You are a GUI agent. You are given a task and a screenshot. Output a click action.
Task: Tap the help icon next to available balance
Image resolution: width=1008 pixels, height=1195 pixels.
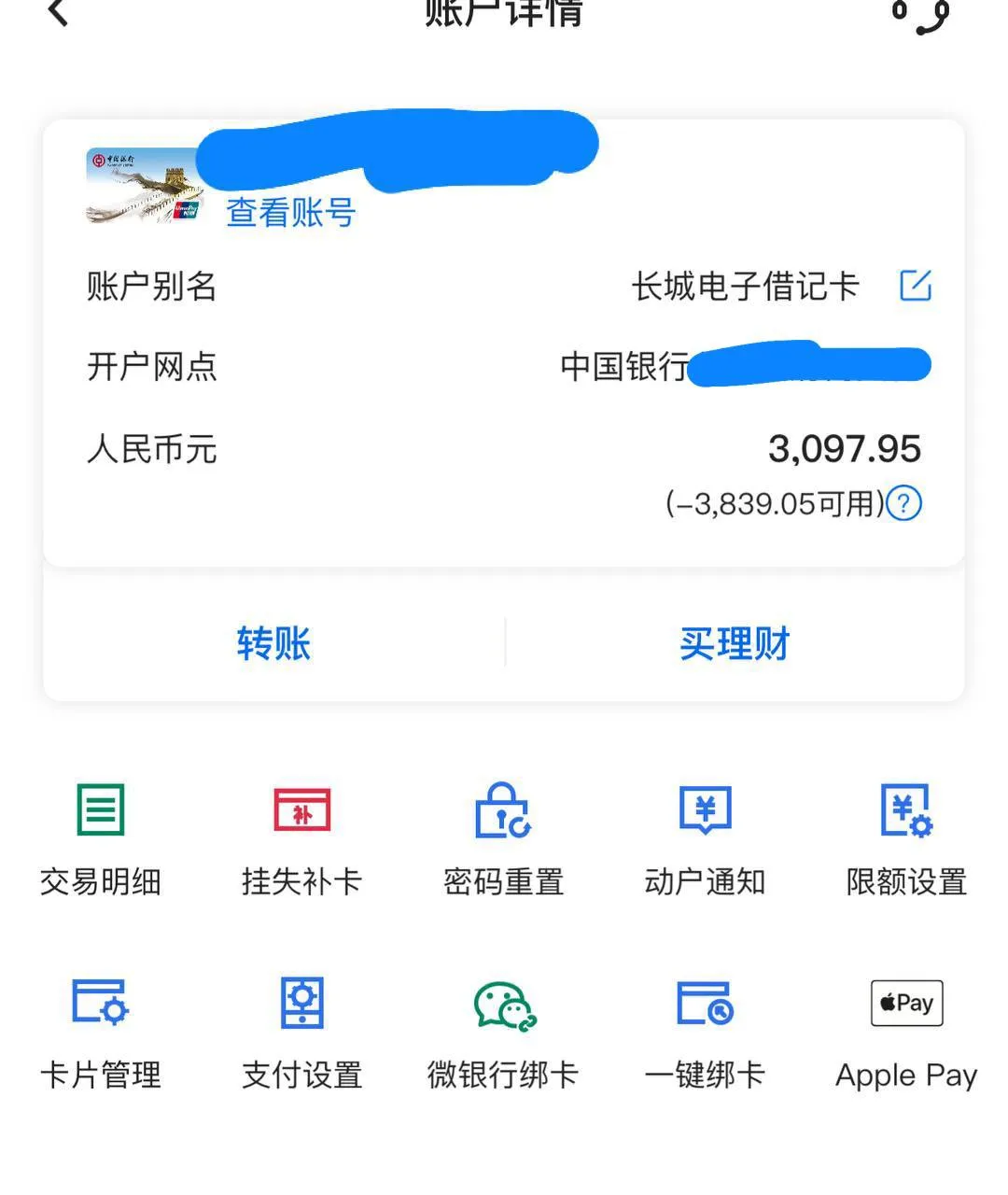click(901, 504)
